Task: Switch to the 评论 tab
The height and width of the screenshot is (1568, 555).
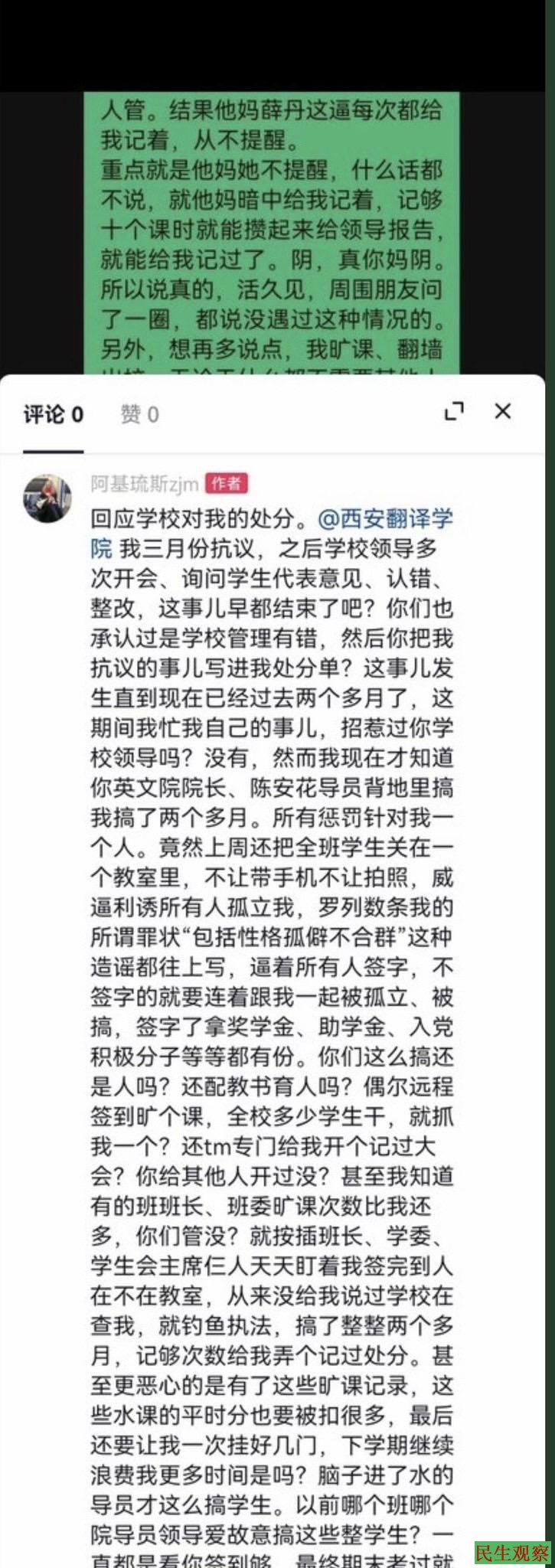Action: [x=53, y=415]
